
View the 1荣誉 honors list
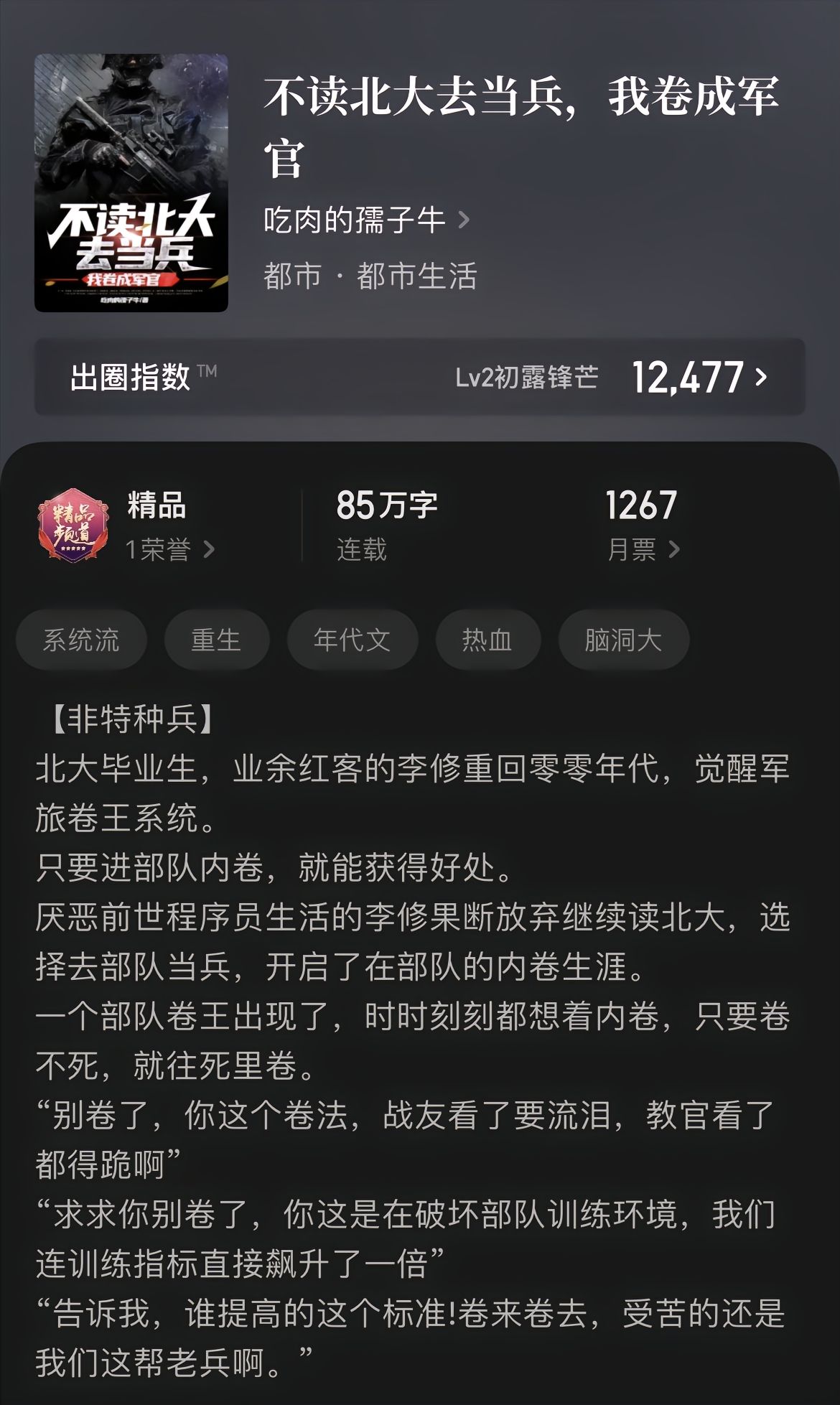click(170, 550)
